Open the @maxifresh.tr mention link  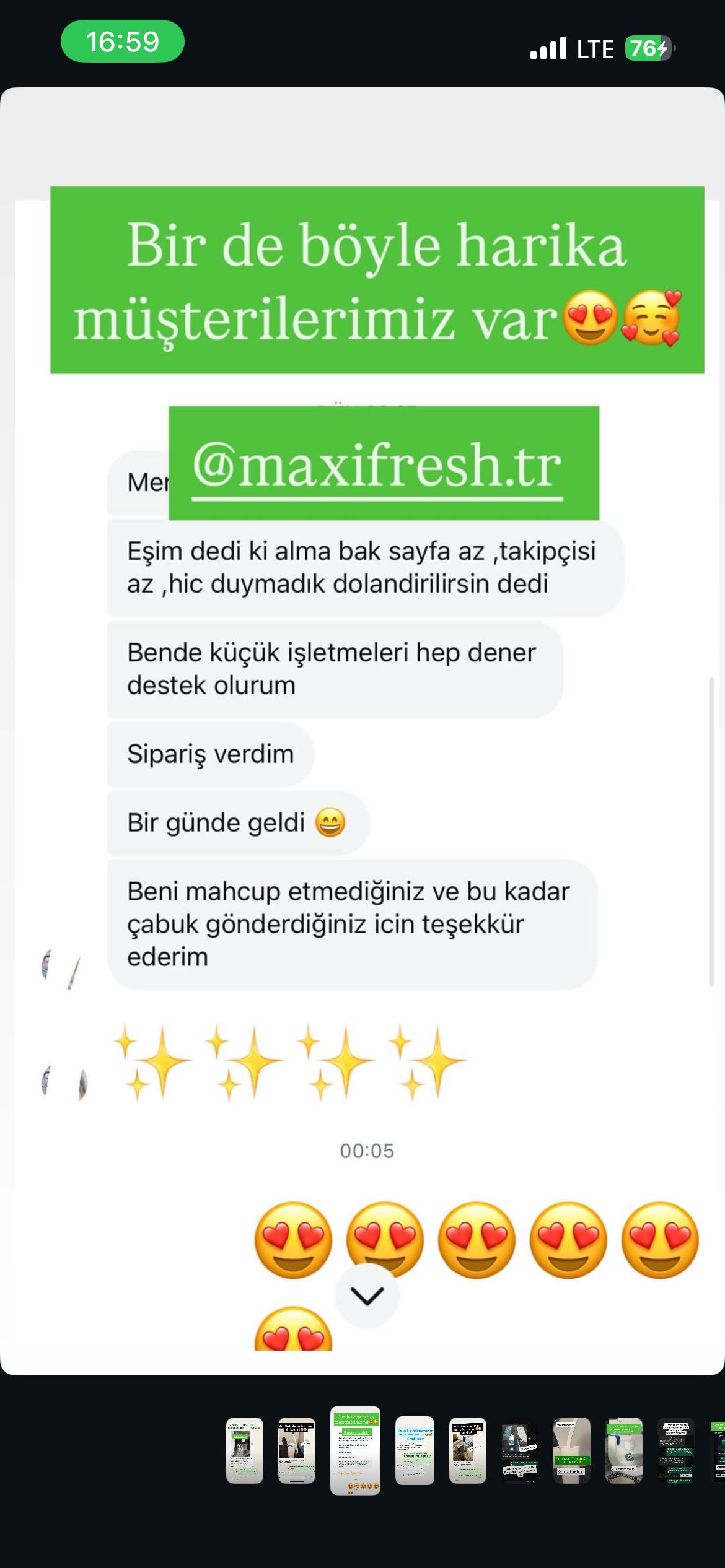coord(377,466)
